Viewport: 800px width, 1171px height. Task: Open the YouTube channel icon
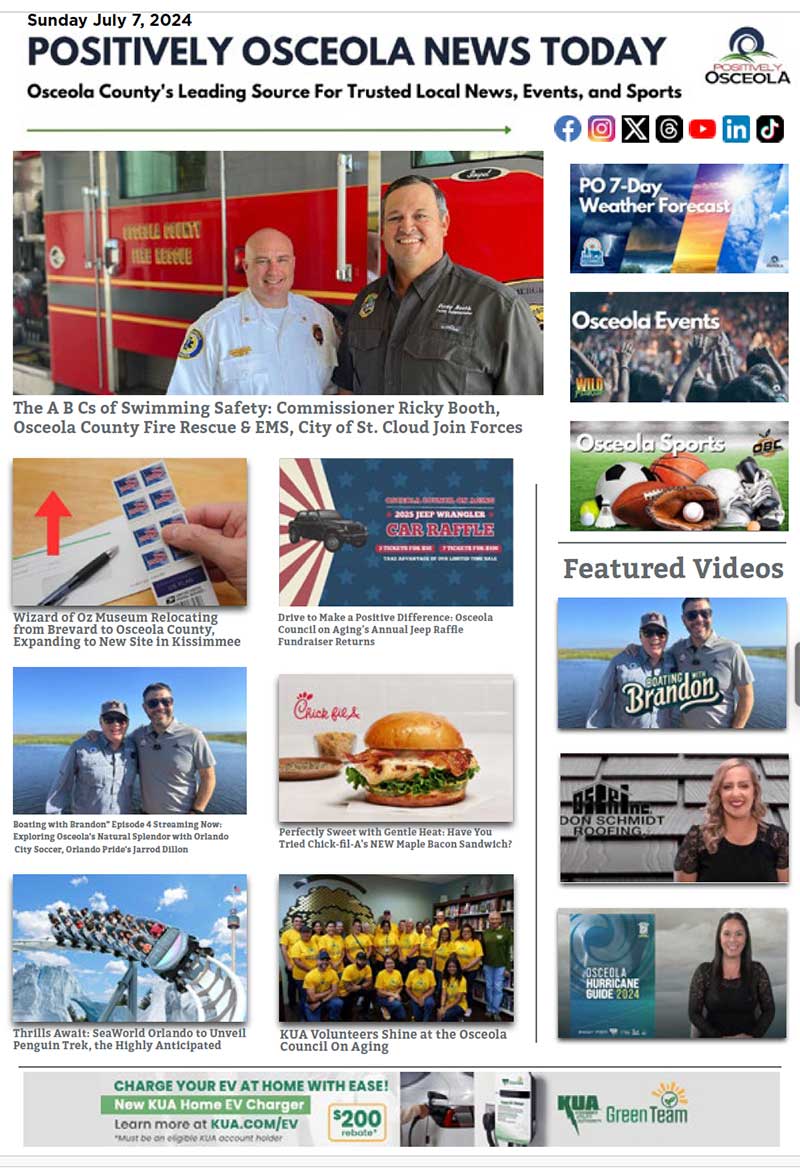point(702,129)
